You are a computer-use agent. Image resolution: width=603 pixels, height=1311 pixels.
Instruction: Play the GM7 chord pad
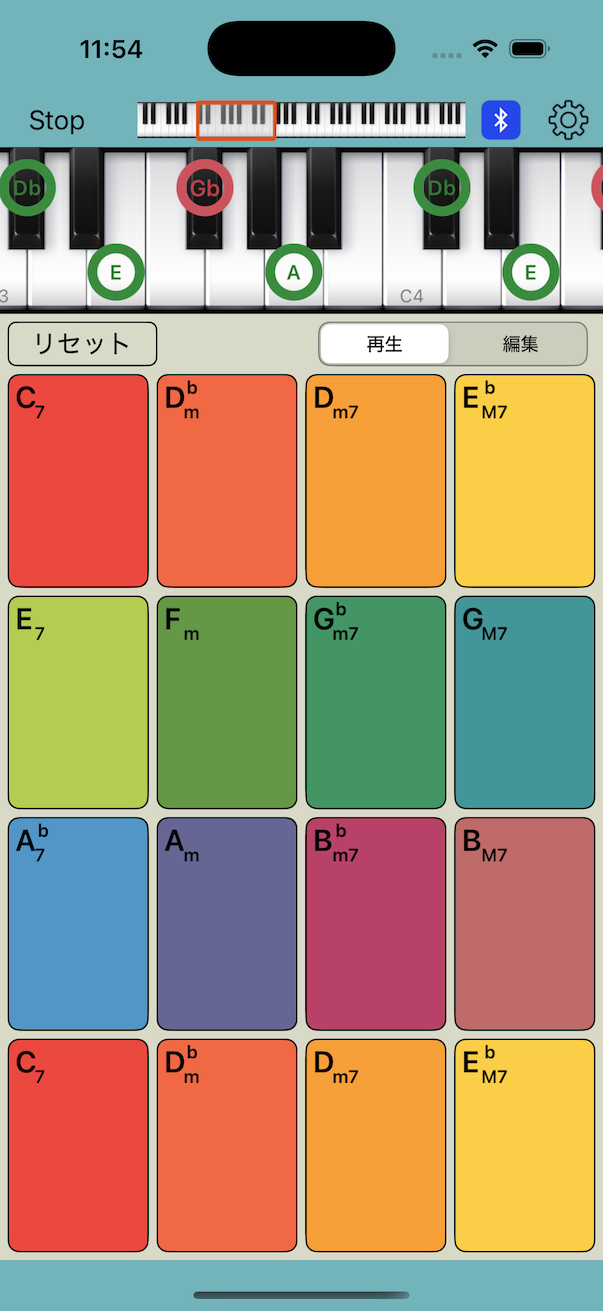525,702
